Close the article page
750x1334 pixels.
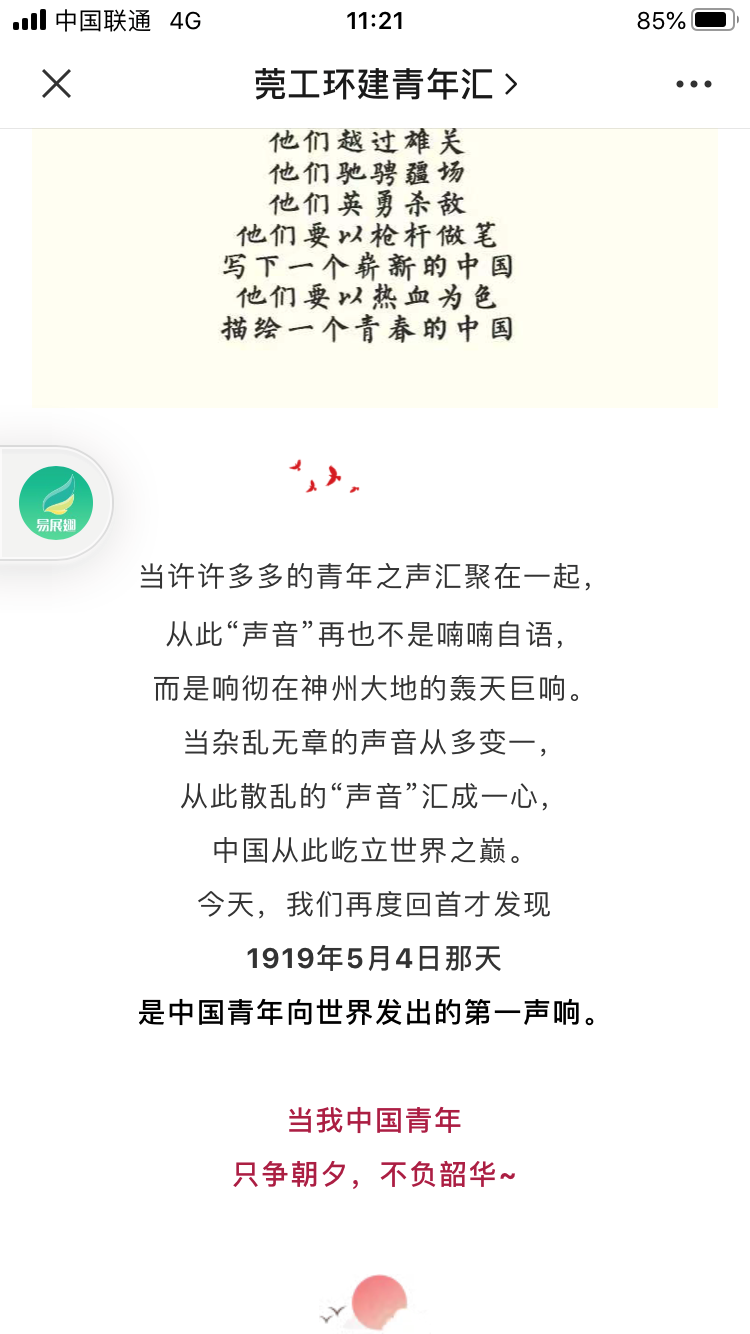[x=57, y=84]
